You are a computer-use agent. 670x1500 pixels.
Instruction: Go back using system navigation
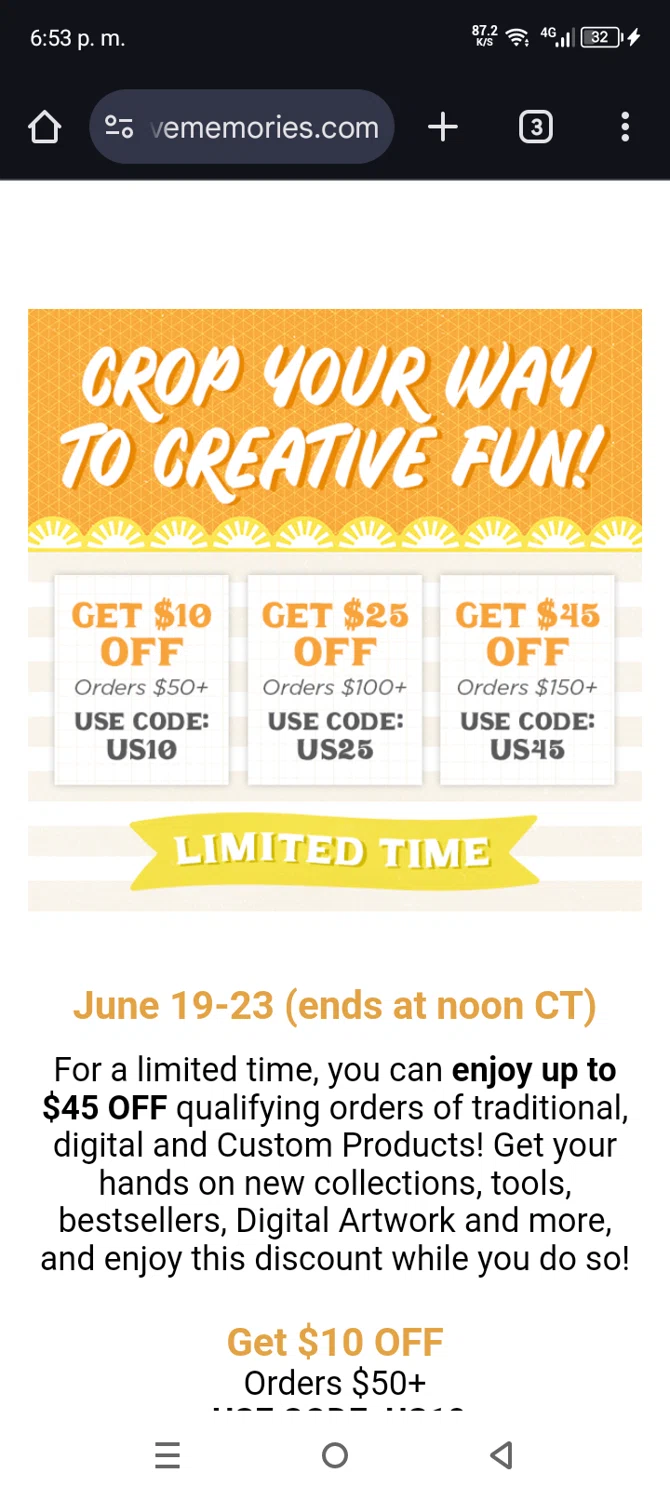[x=502, y=1455]
